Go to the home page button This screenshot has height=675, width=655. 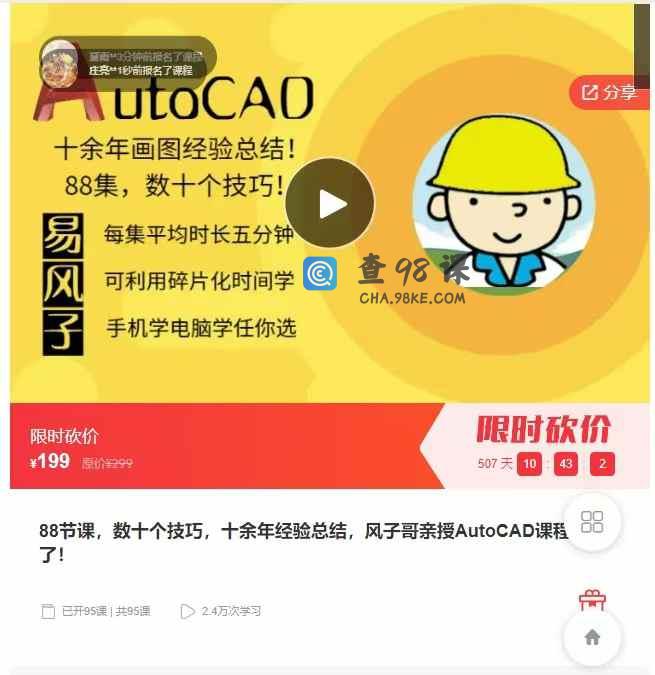pos(592,637)
